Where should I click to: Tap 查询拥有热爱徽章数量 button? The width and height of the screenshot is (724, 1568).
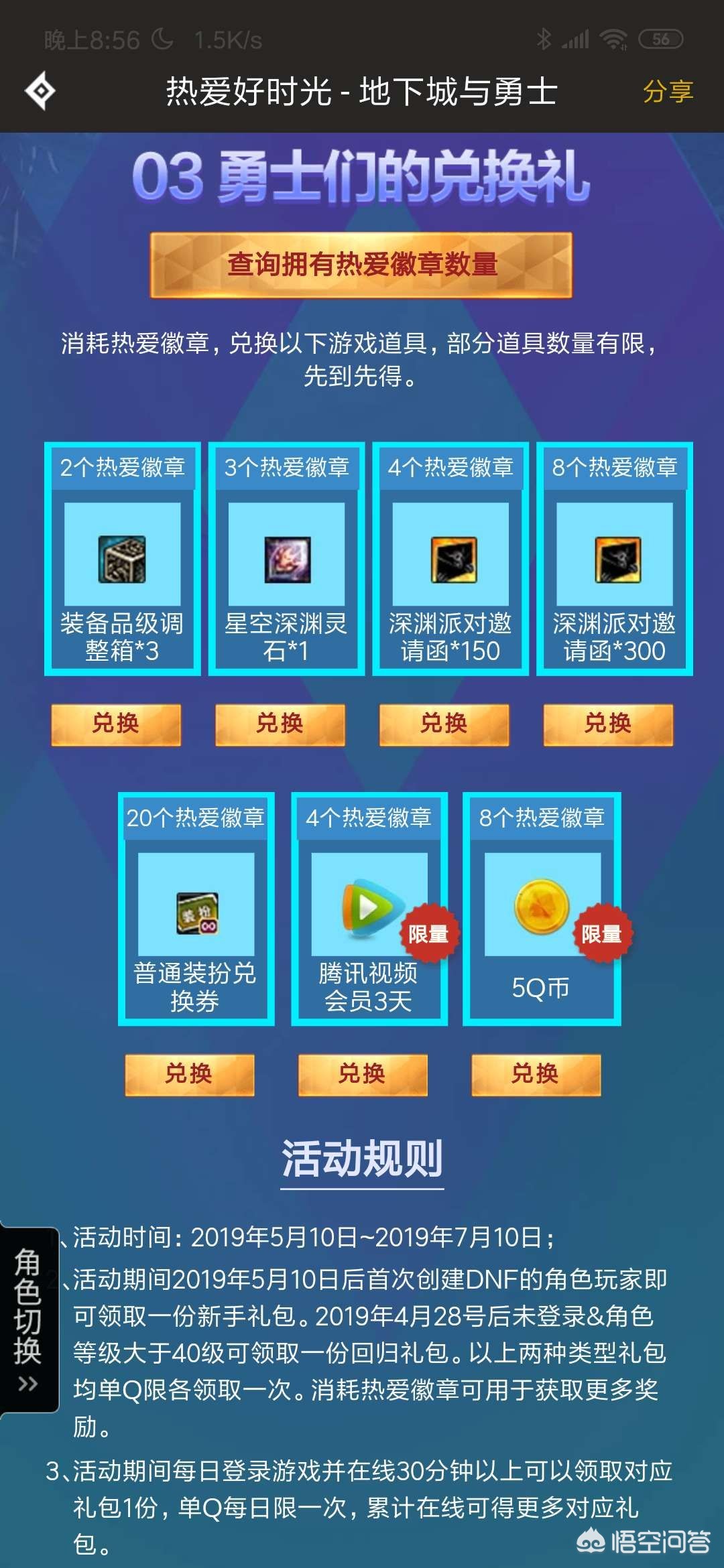pyautogui.click(x=361, y=265)
